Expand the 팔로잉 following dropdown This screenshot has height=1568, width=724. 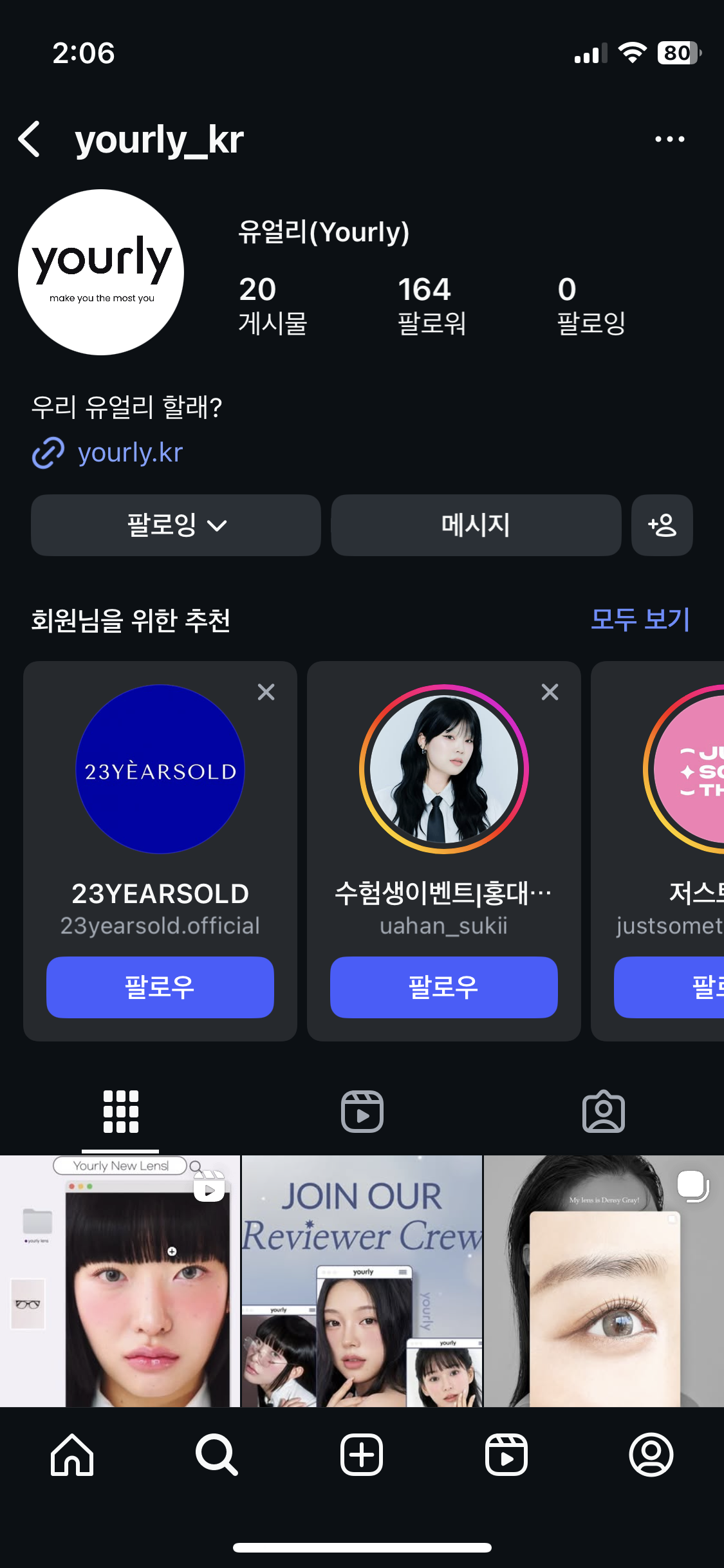tap(176, 525)
